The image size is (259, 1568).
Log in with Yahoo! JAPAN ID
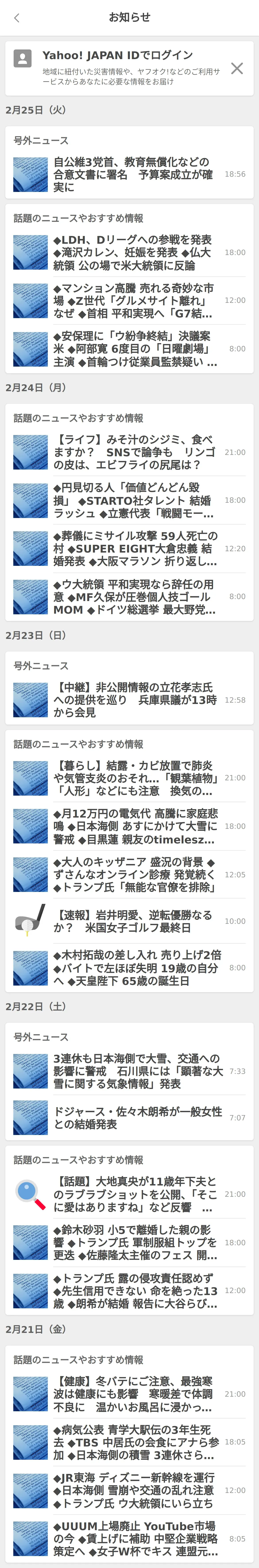click(117, 55)
